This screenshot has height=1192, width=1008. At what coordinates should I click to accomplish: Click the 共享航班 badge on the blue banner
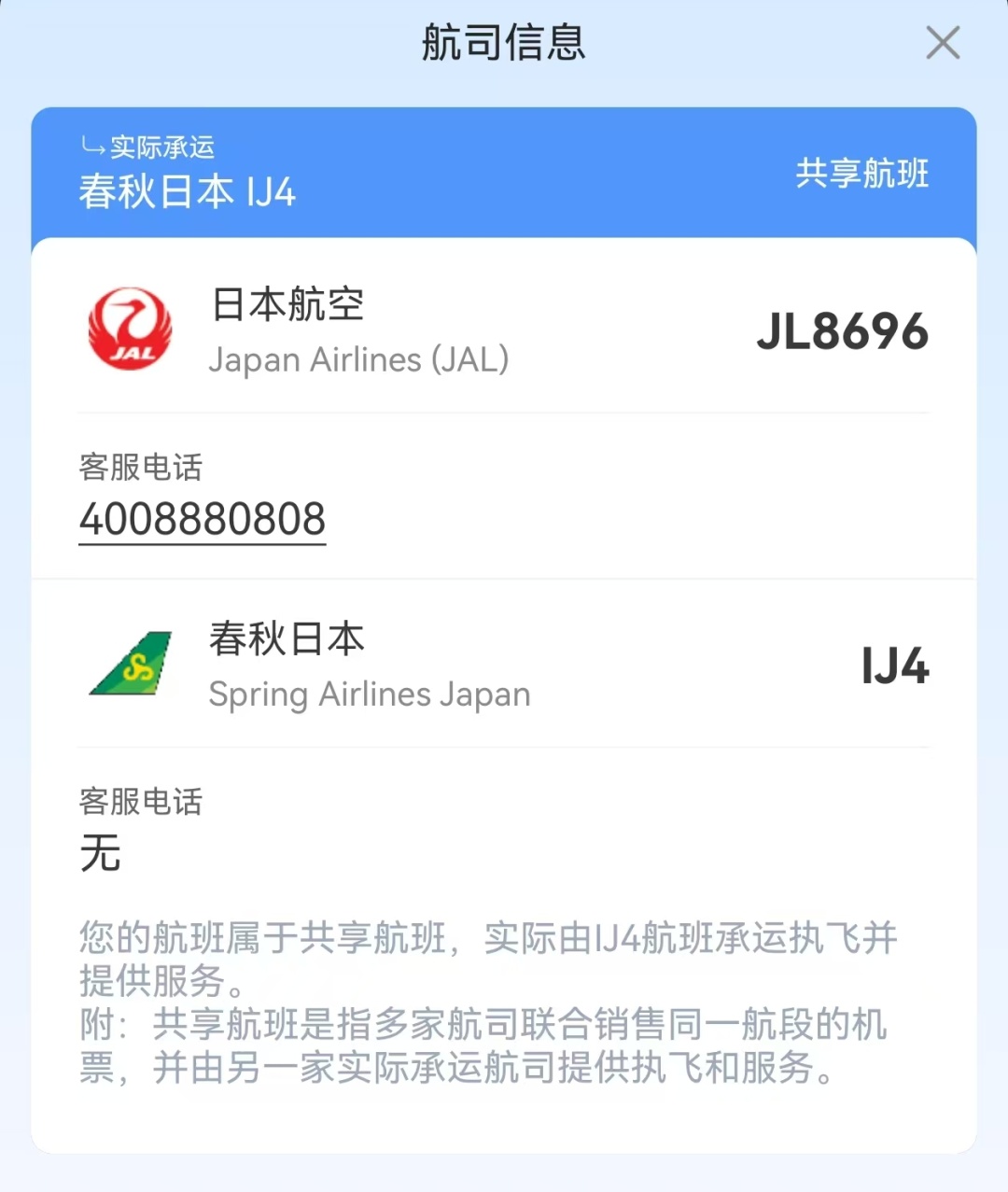(x=861, y=174)
